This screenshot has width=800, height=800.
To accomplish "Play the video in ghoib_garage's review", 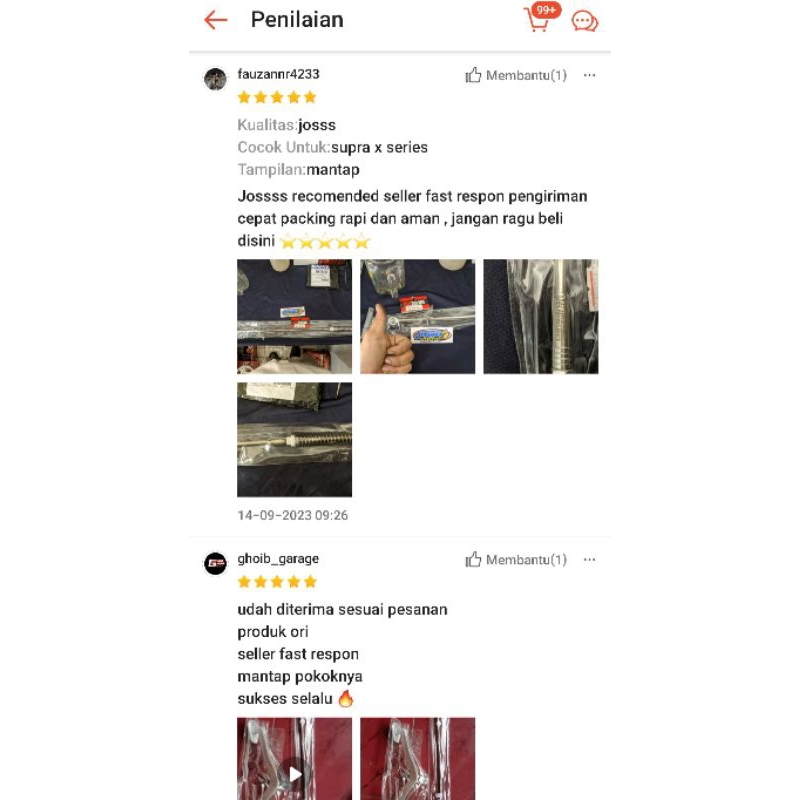I will pyautogui.click(x=294, y=772).
